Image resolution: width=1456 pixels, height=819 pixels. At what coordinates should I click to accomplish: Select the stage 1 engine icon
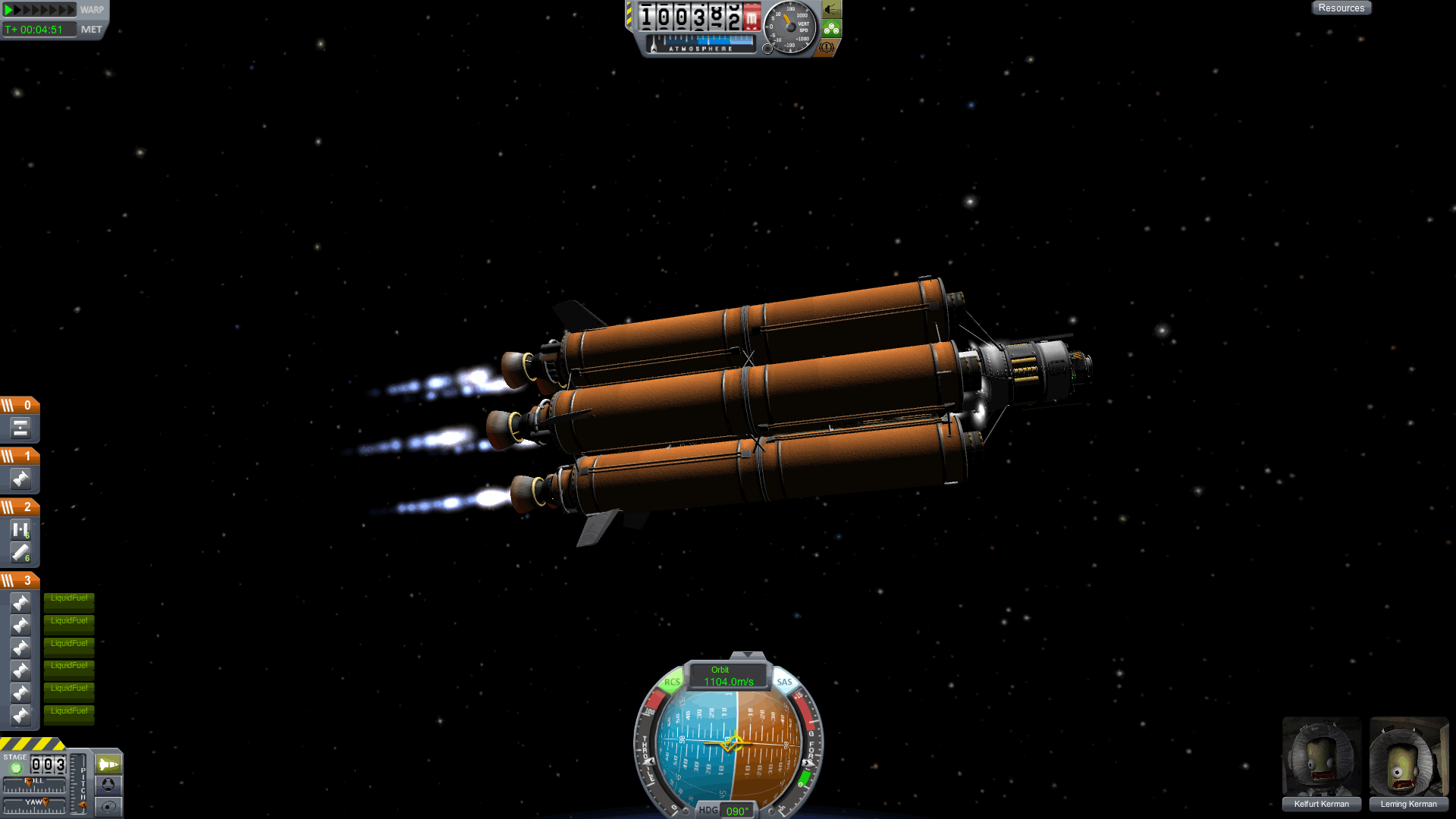tap(20, 479)
